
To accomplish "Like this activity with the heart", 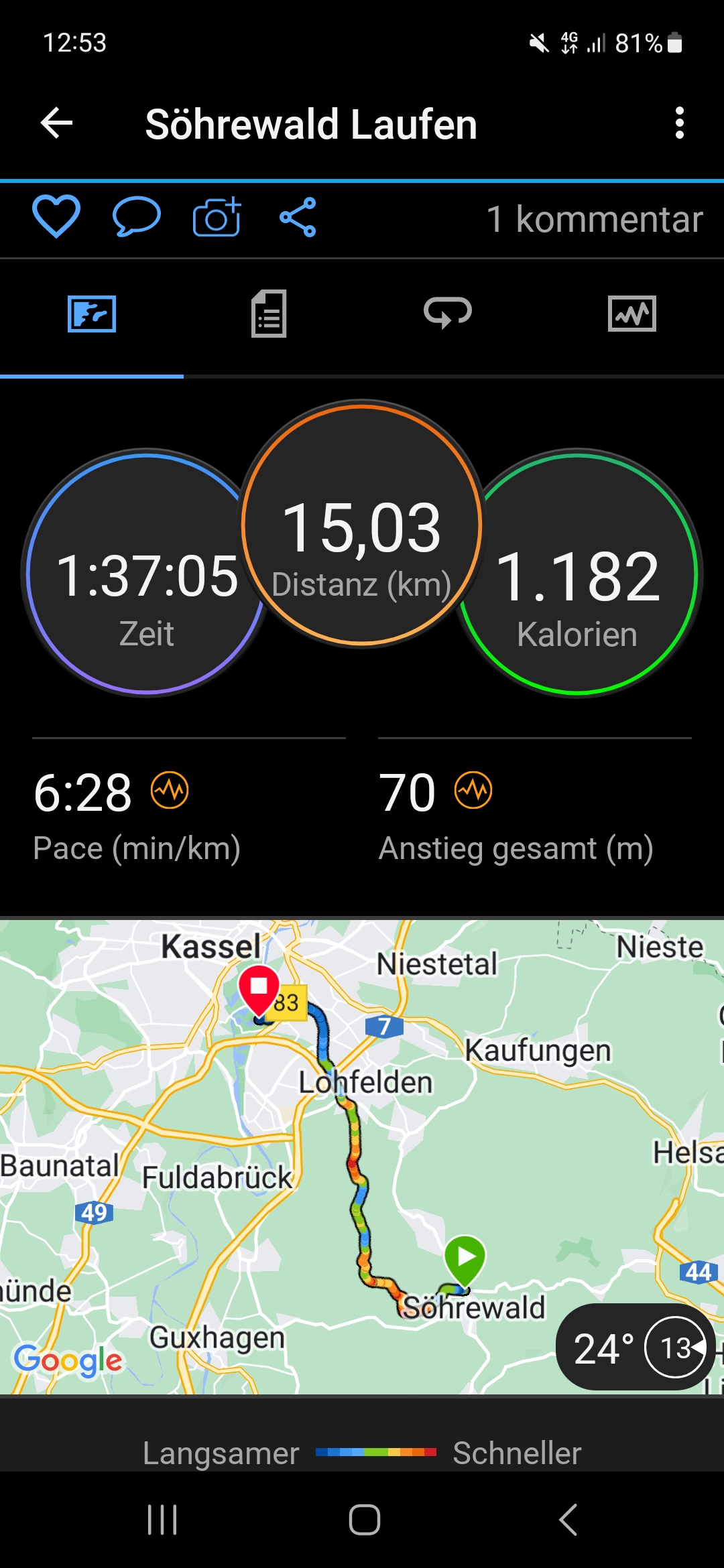I will [x=56, y=217].
